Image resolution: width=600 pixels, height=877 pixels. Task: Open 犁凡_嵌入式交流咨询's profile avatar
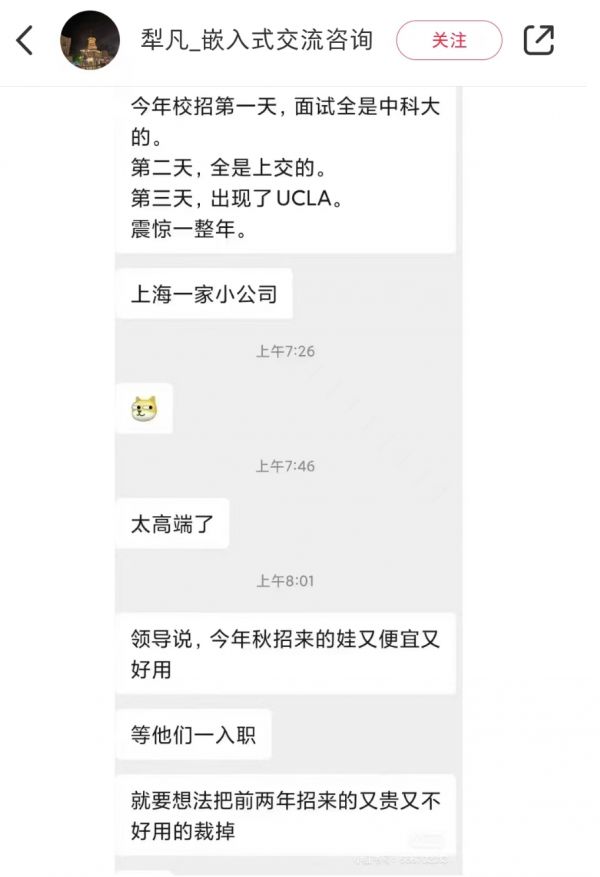pos(90,41)
